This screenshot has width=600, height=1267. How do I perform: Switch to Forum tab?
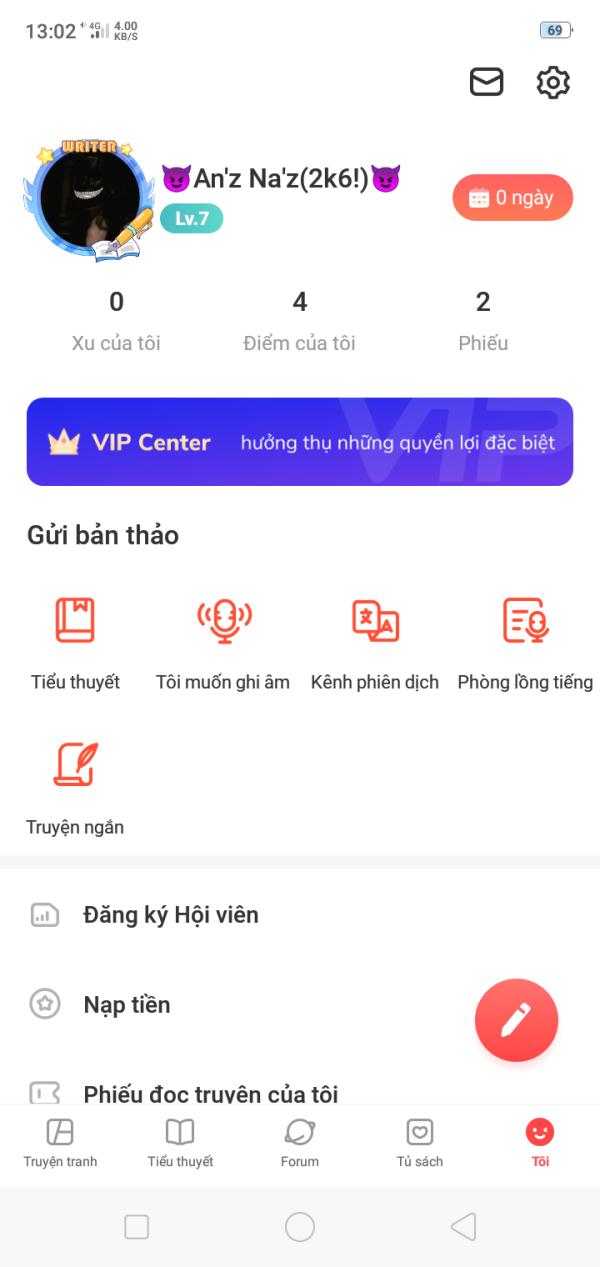[x=300, y=1144]
